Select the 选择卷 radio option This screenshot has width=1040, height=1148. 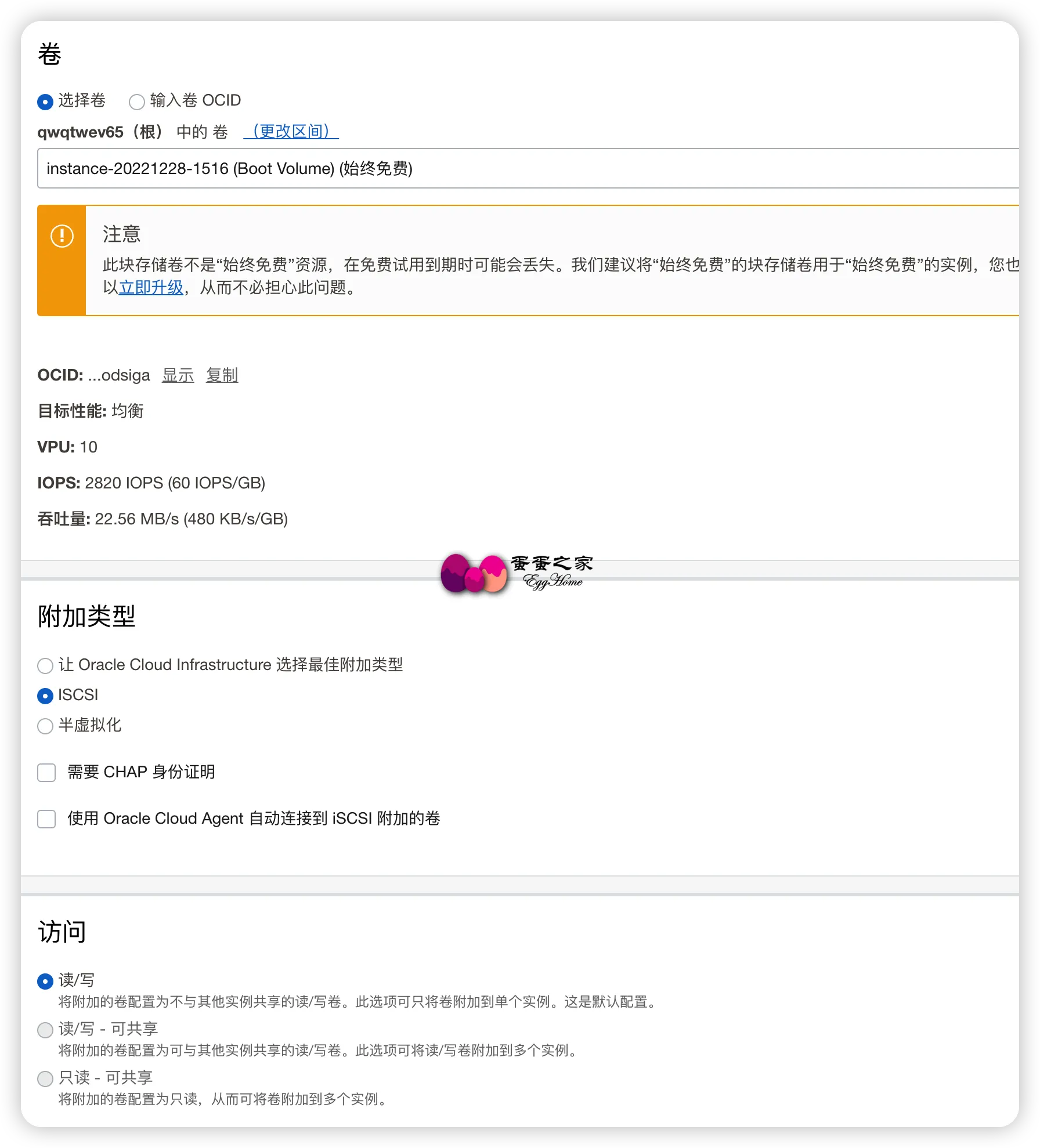coord(45,102)
